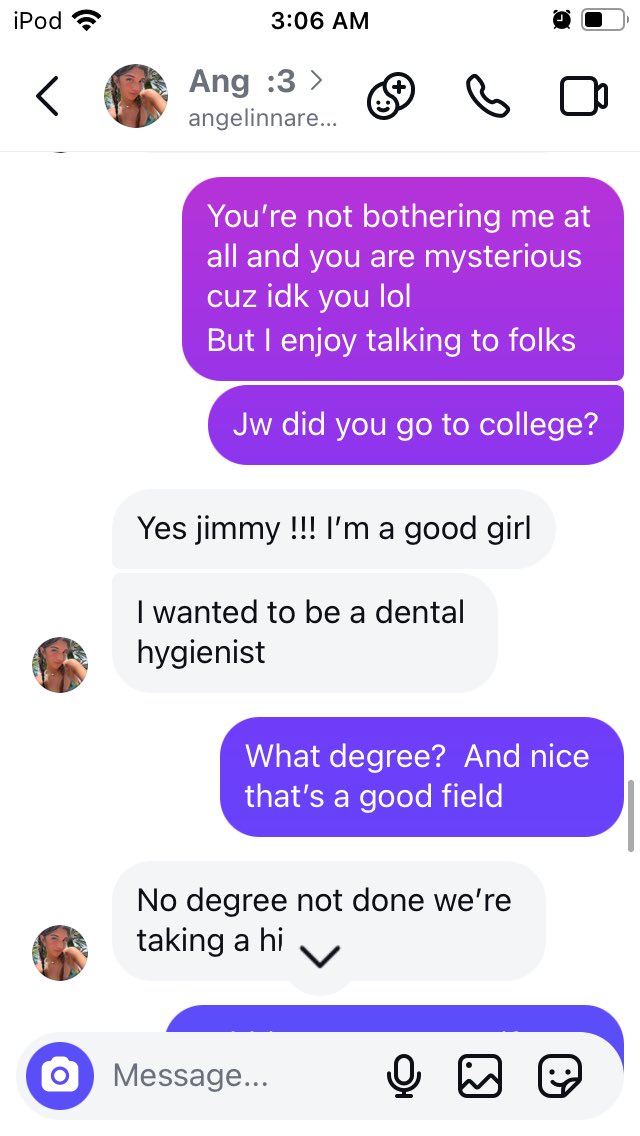Go back to the message list
640x1136 pixels.
tap(47, 96)
